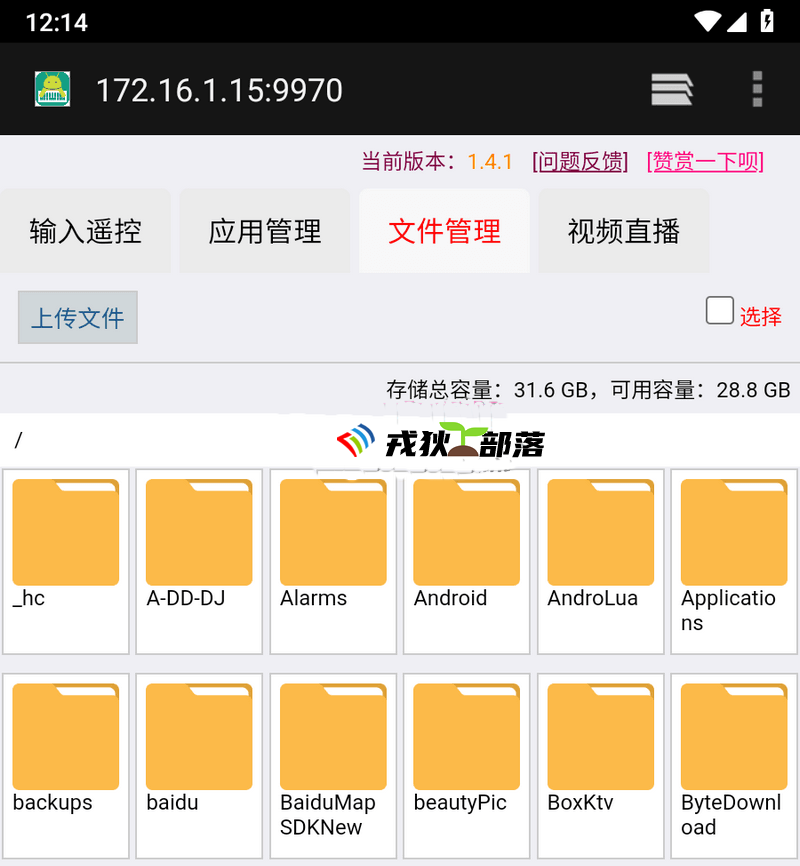This screenshot has width=800, height=866.
Task: Select the 文件管理 tab
Action: click(x=444, y=231)
